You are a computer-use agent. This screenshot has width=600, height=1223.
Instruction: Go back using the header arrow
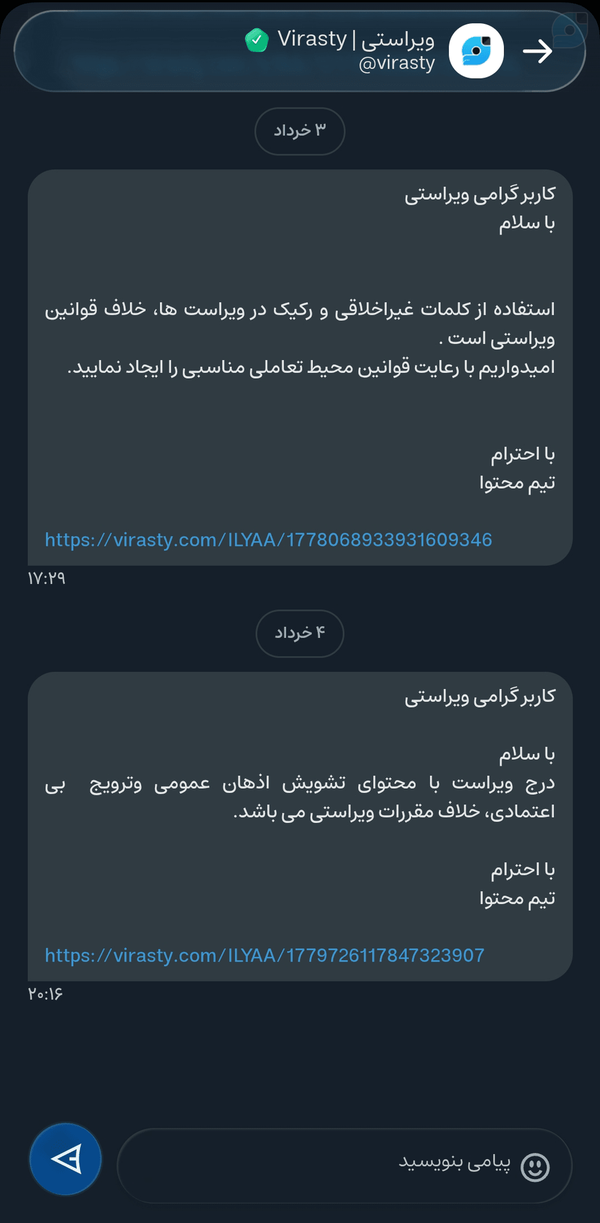point(538,52)
